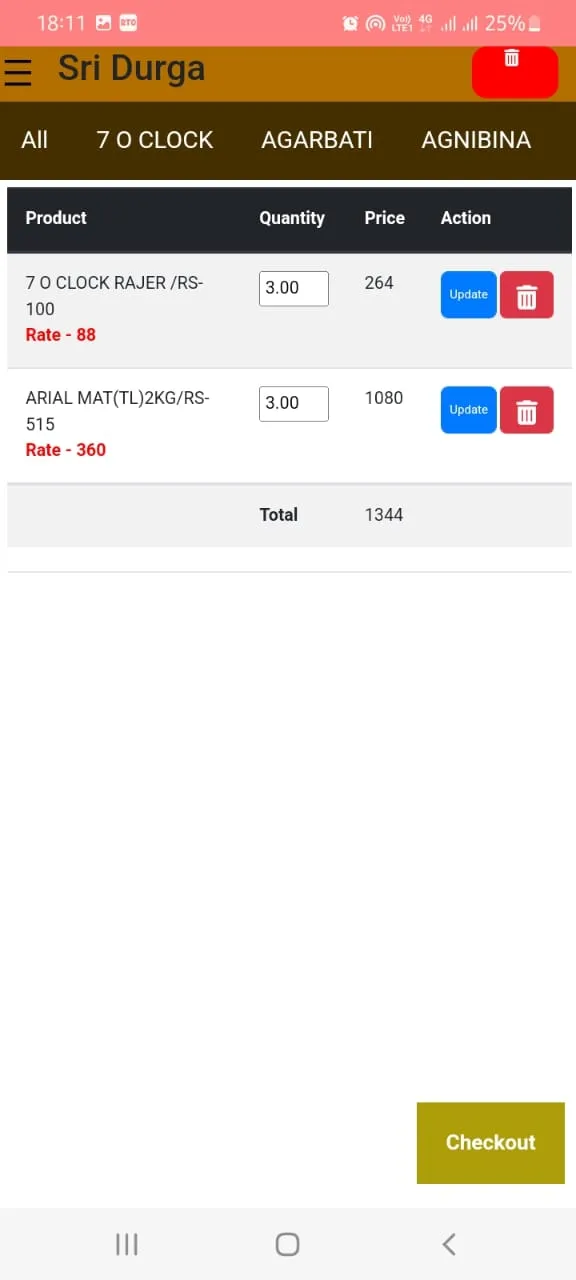This screenshot has height=1280, width=576.
Task: Edit quantity field for 7 O CLOCK RAJER
Action: (294, 288)
